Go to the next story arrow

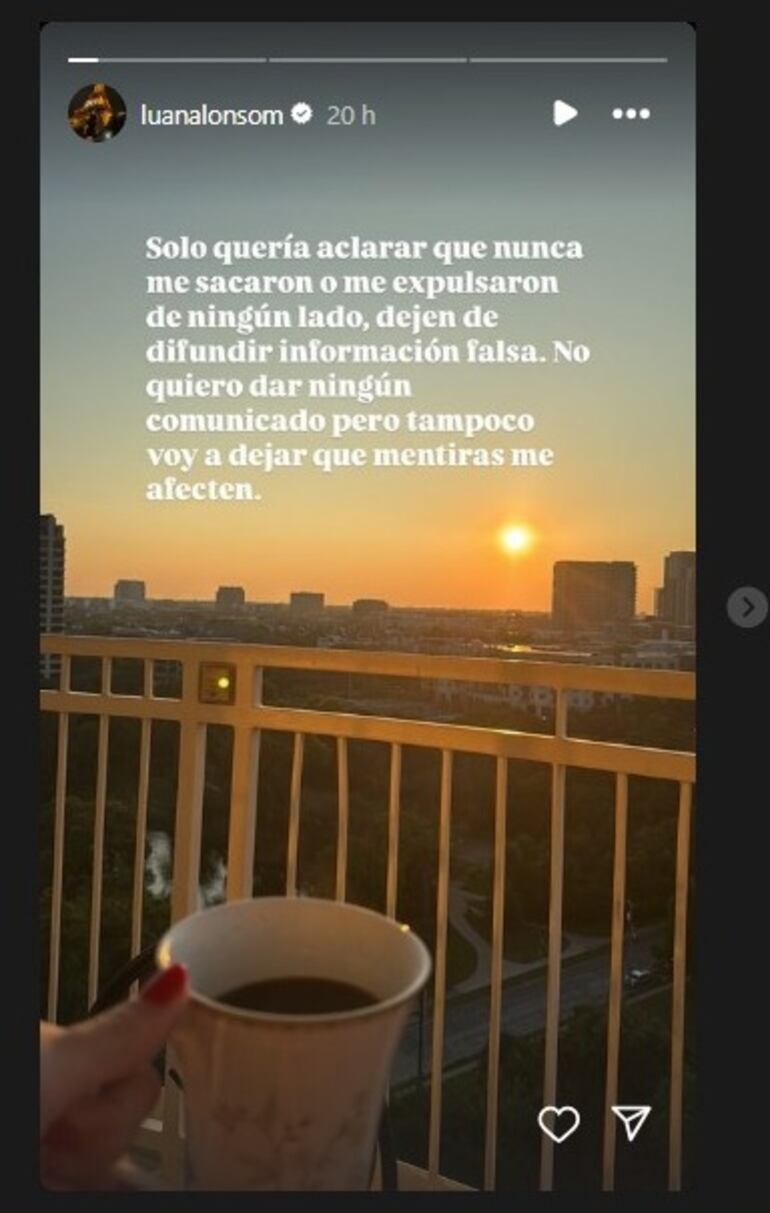point(746,607)
